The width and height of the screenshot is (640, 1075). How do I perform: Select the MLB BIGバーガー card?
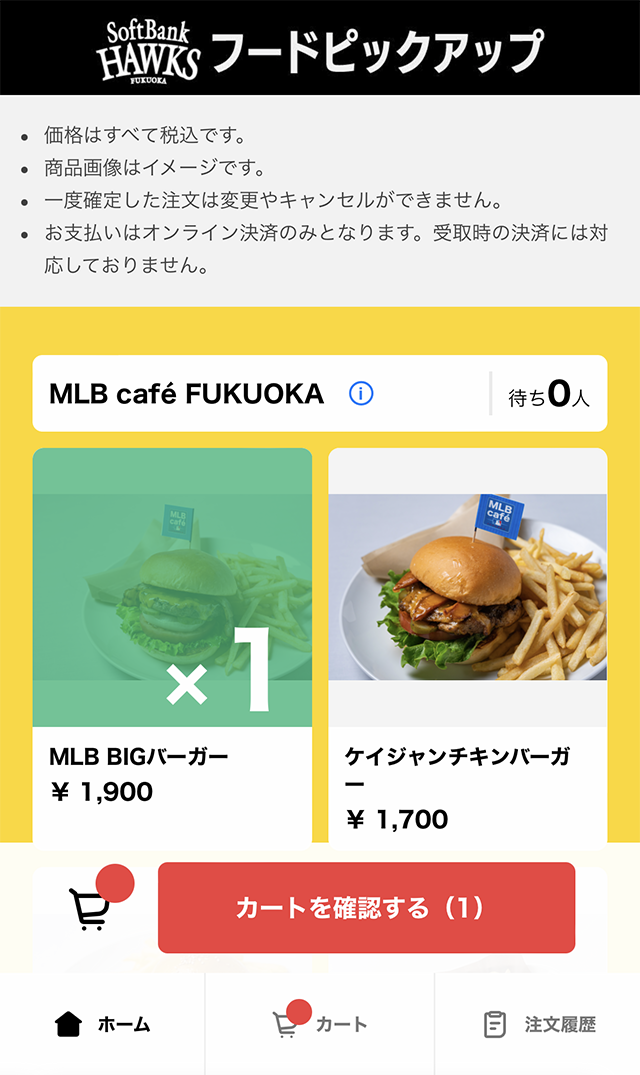click(172, 649)
